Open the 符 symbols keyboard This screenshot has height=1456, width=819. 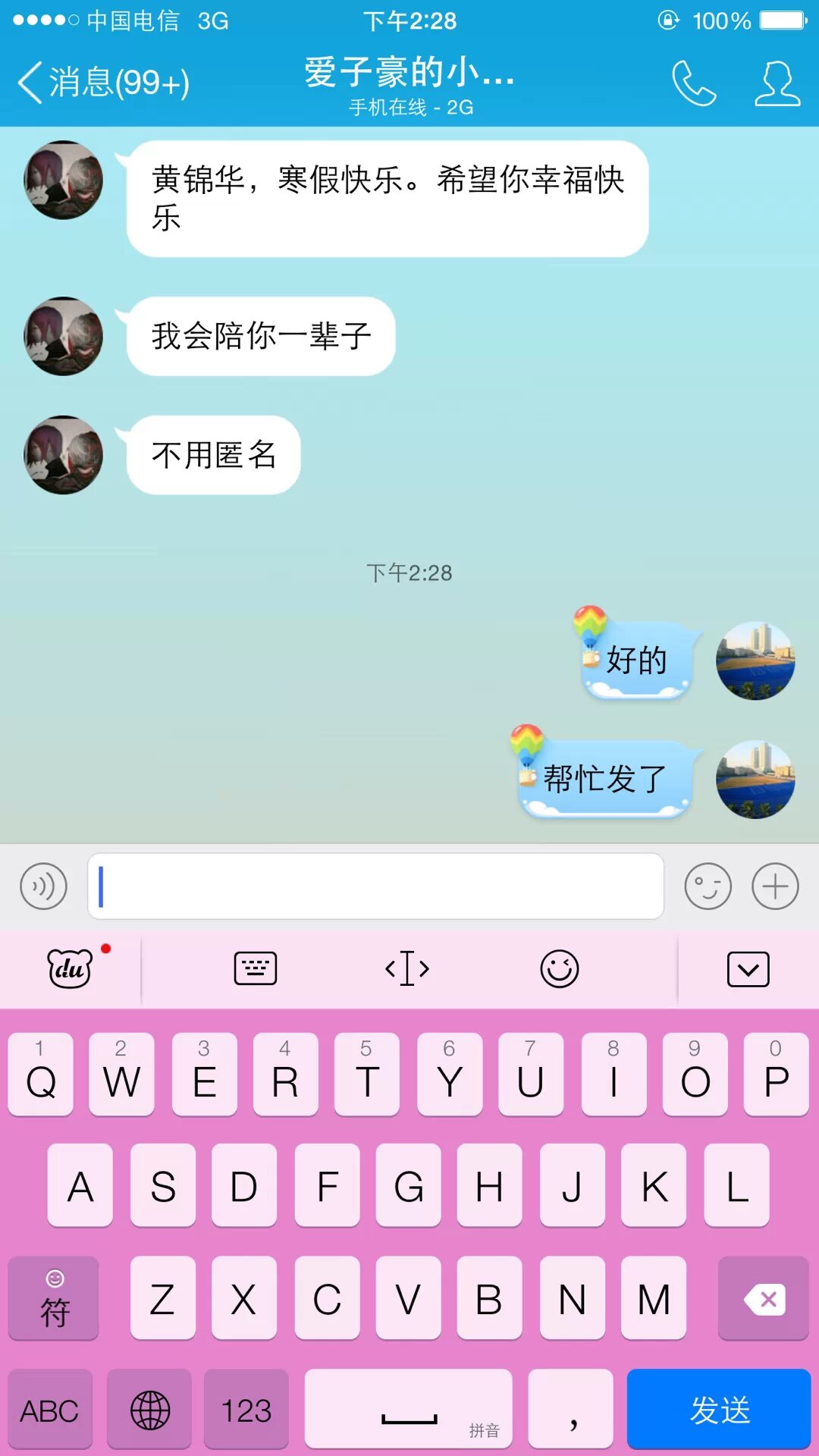(54, 1299)
